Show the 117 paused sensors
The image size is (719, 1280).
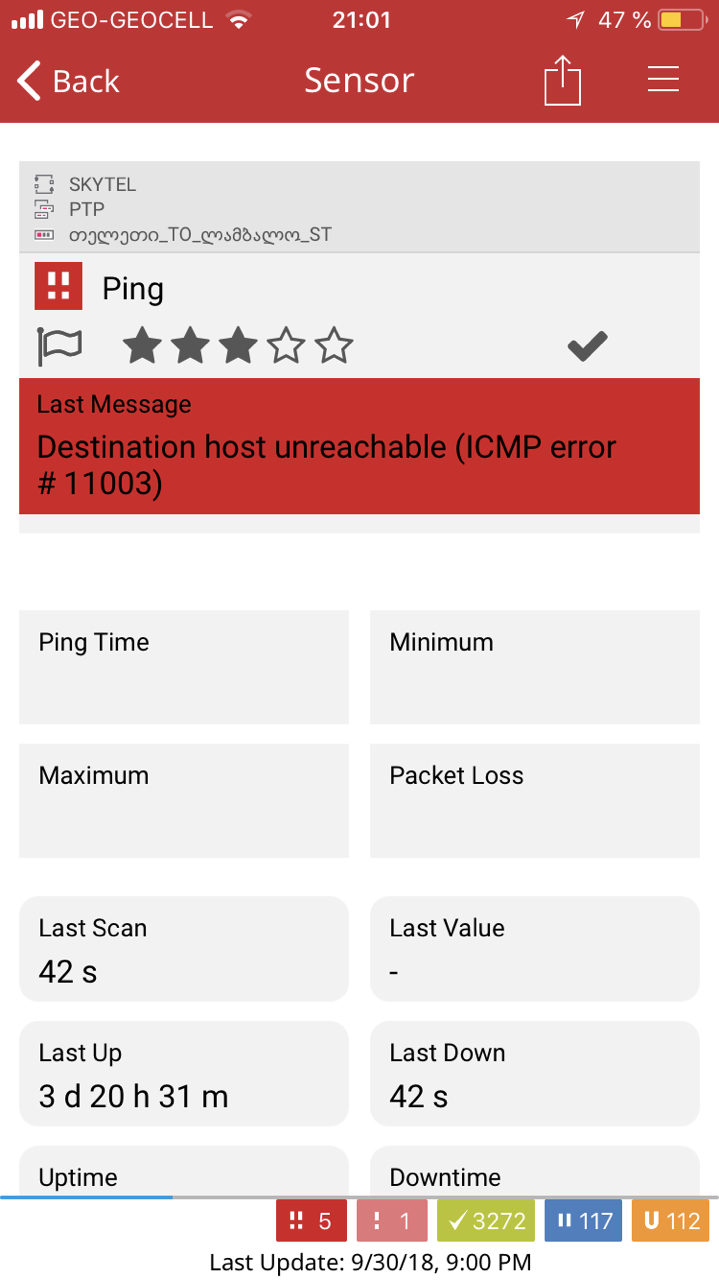583,1221
